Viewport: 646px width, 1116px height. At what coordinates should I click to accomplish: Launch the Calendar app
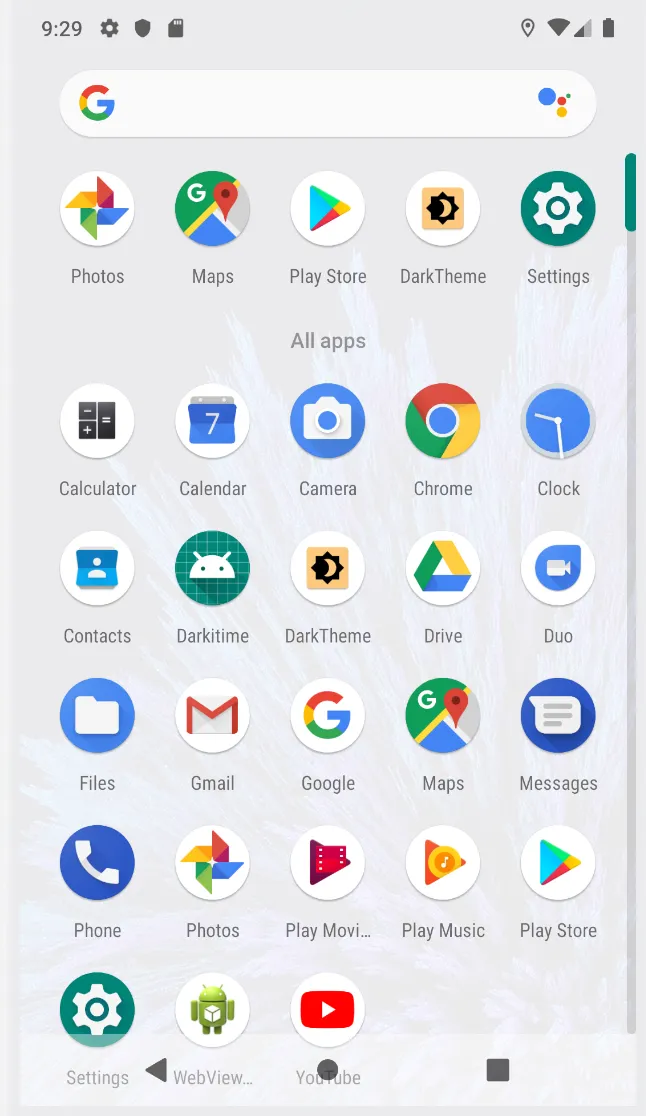point(212,421)
